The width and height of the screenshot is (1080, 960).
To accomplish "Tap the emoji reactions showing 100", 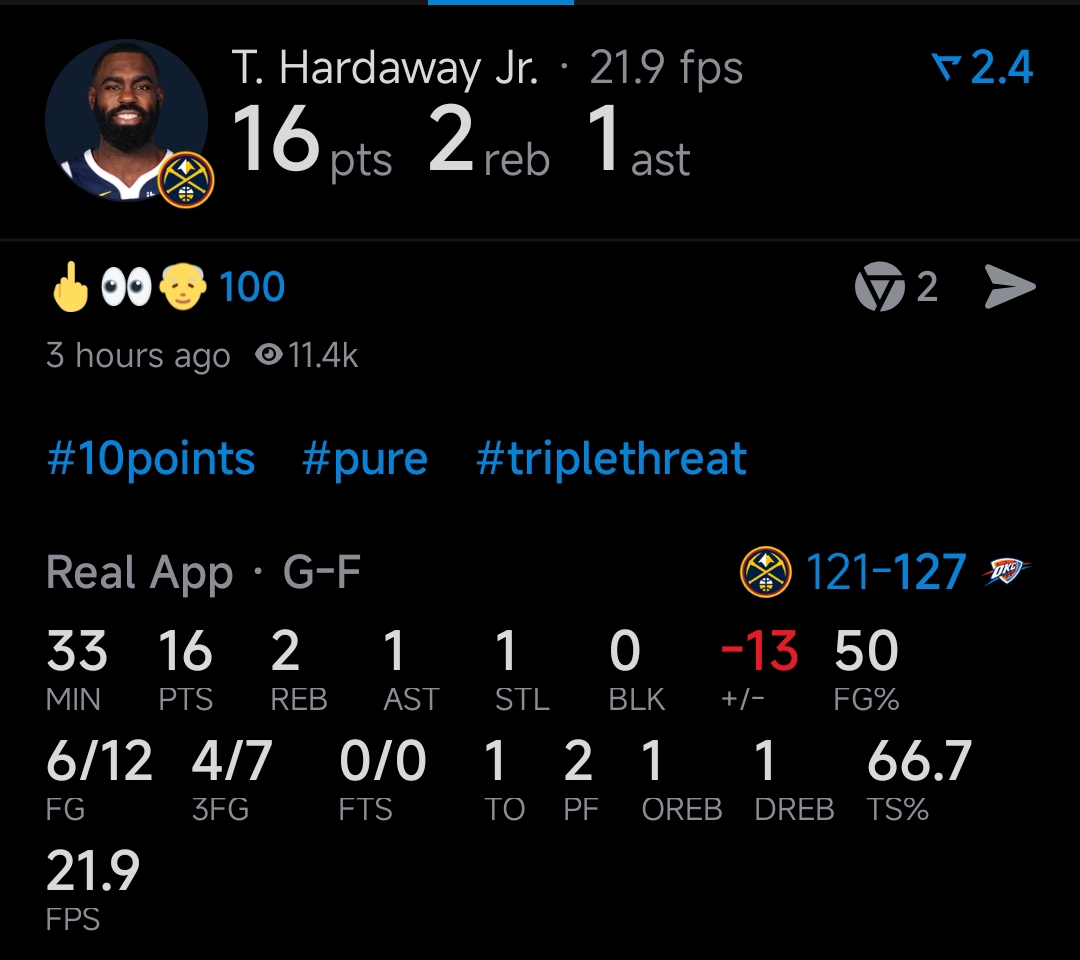I will coord(167,288).
